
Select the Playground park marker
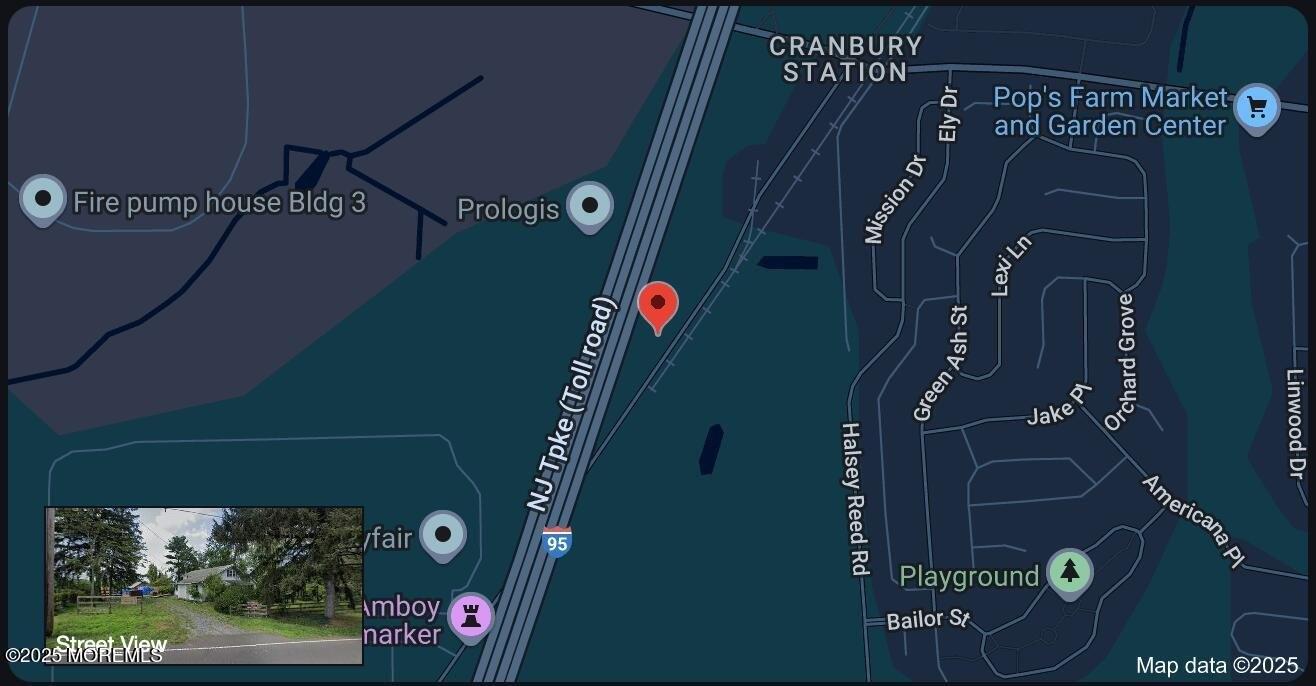tap(1070, 573)
